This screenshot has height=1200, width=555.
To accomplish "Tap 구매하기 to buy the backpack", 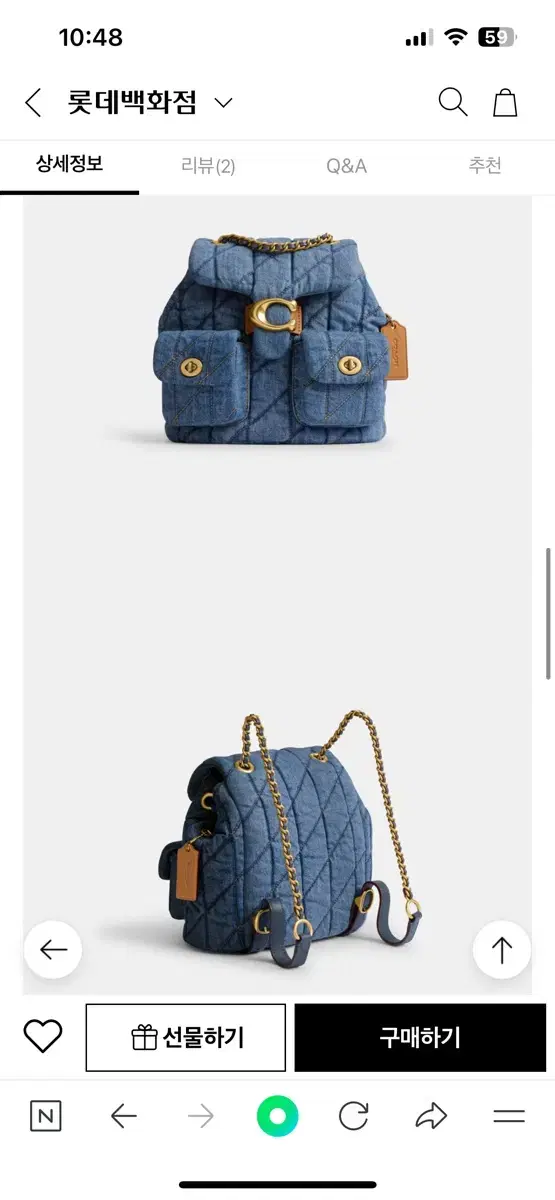I will (x=420, y=1038).
